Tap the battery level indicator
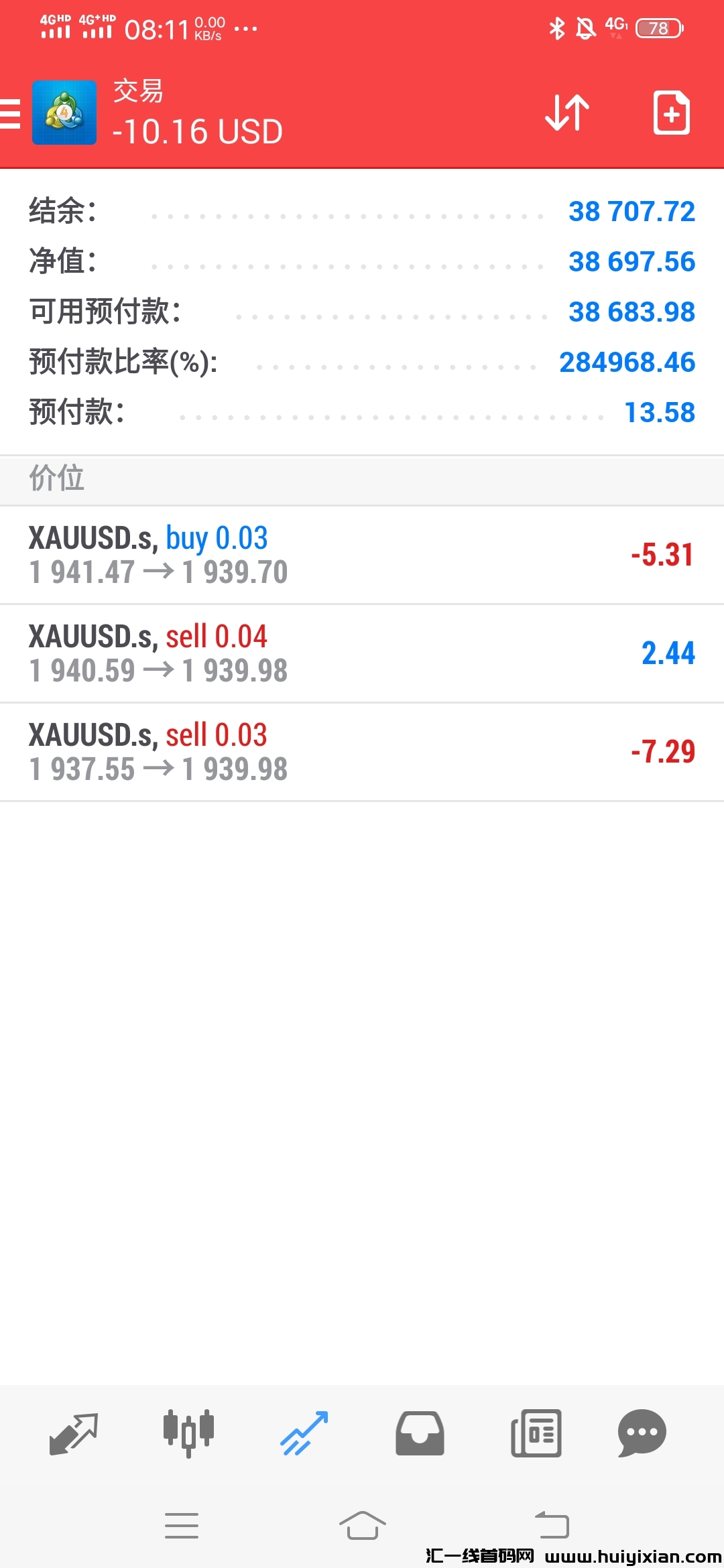The width and height of the screenshot is (724, 1568). coord(656,27)
